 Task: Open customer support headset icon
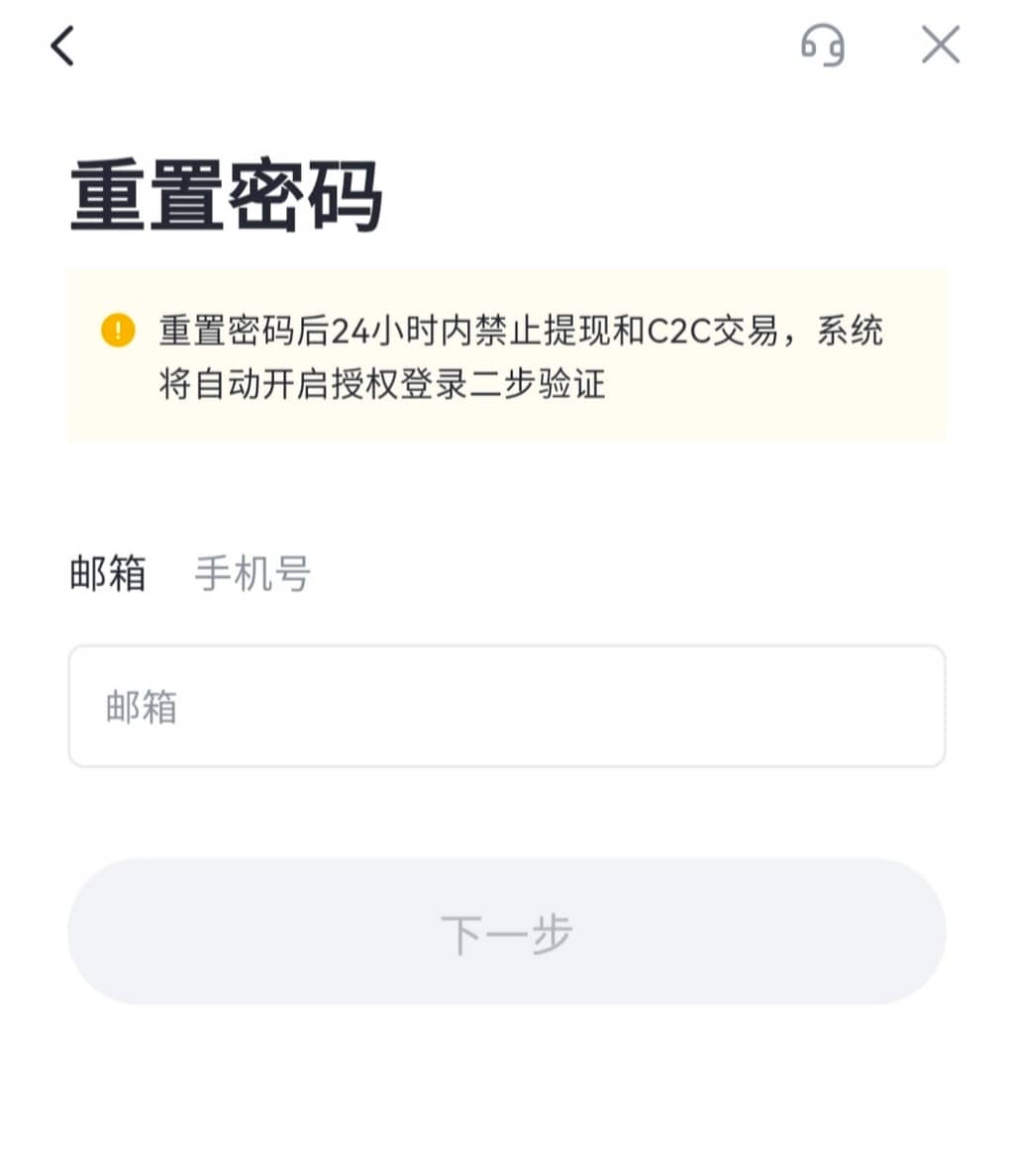[822, 46]
